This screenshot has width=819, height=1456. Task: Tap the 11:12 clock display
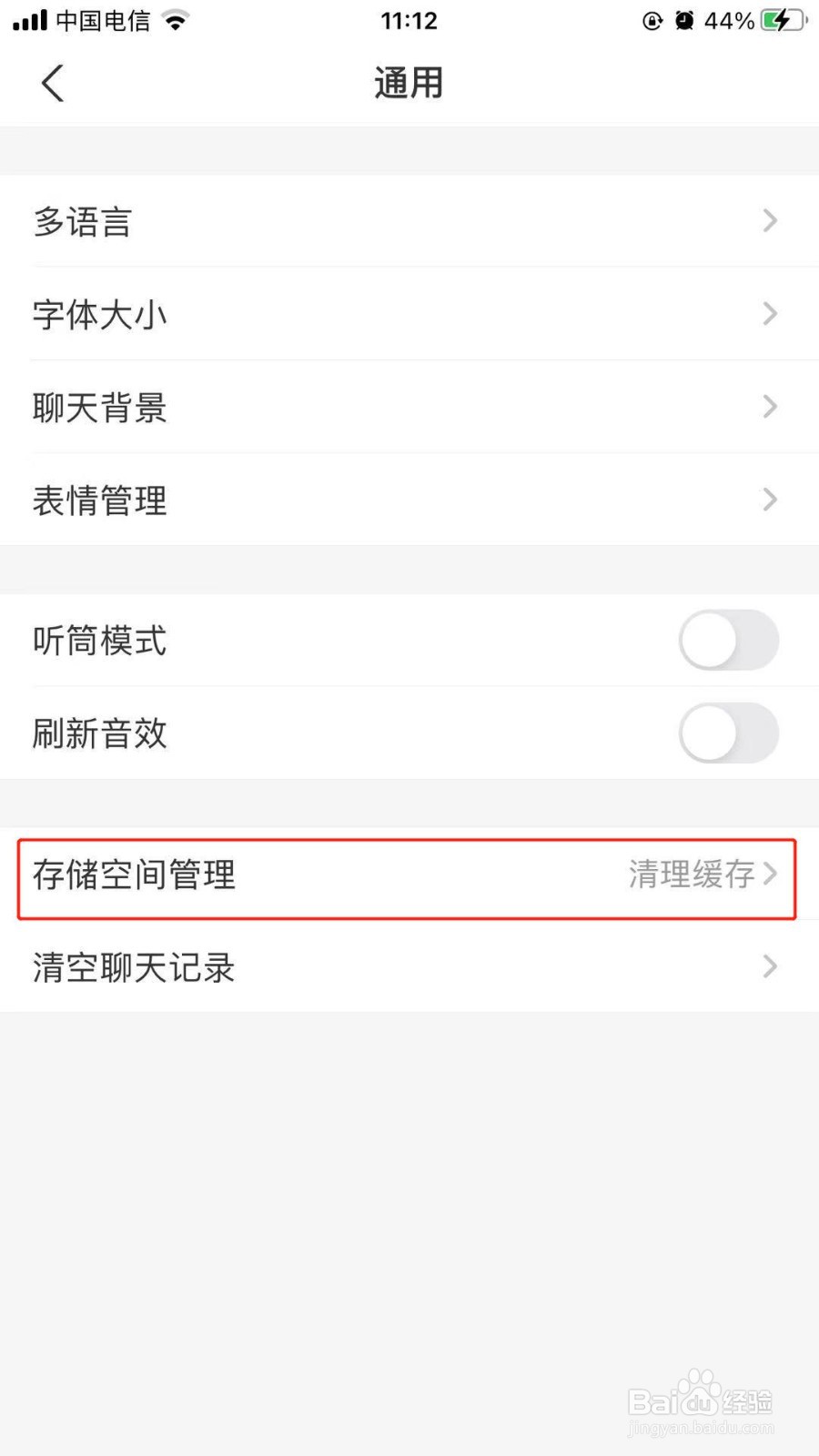coord(409,20)
